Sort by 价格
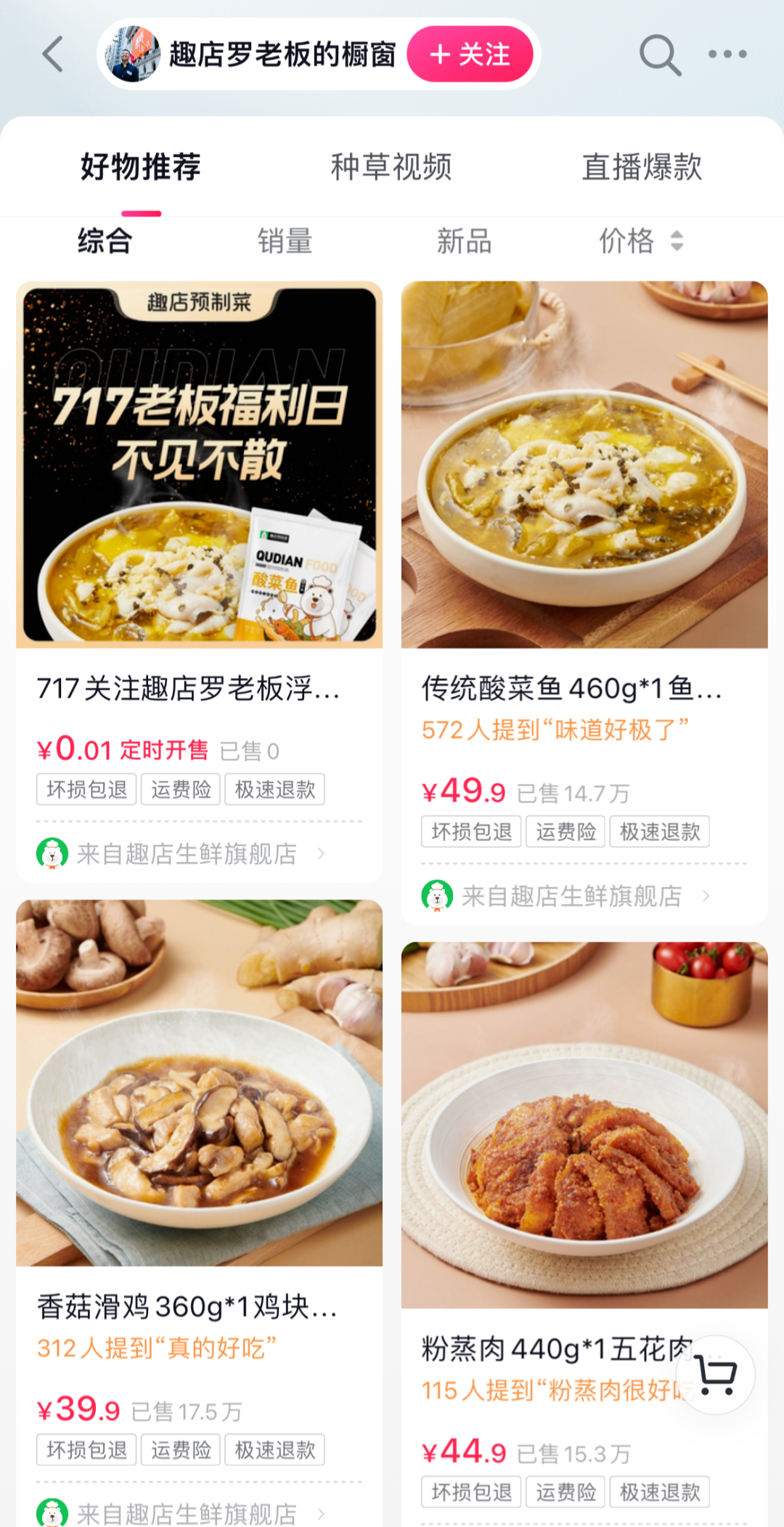 coord(640,241)
